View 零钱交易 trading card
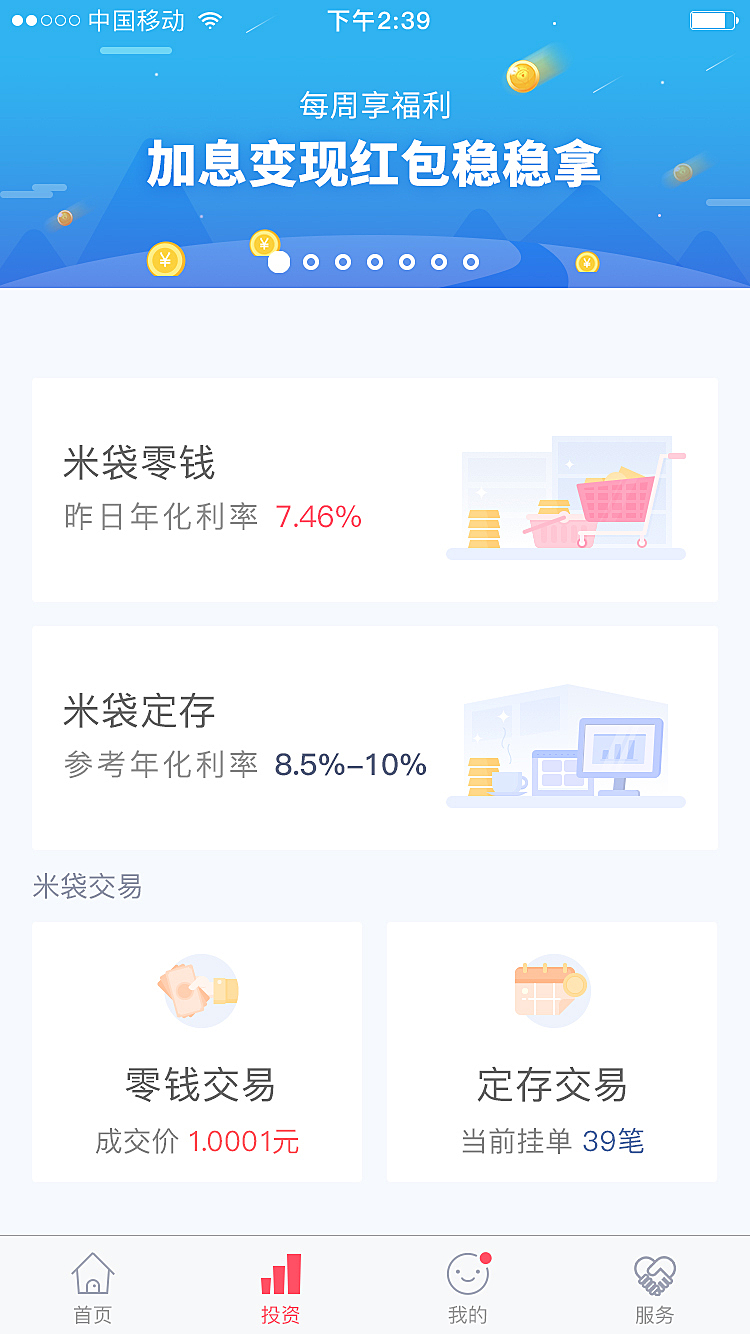 197,1052
